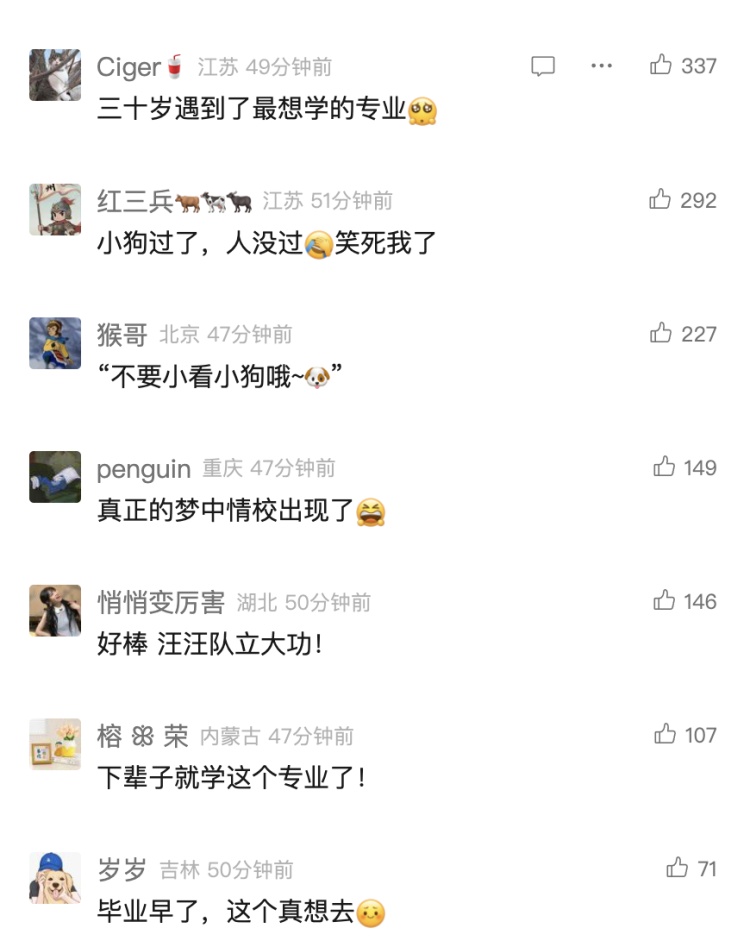View 岁岁's dog avatar picture
750x947 pixels.
55,880
